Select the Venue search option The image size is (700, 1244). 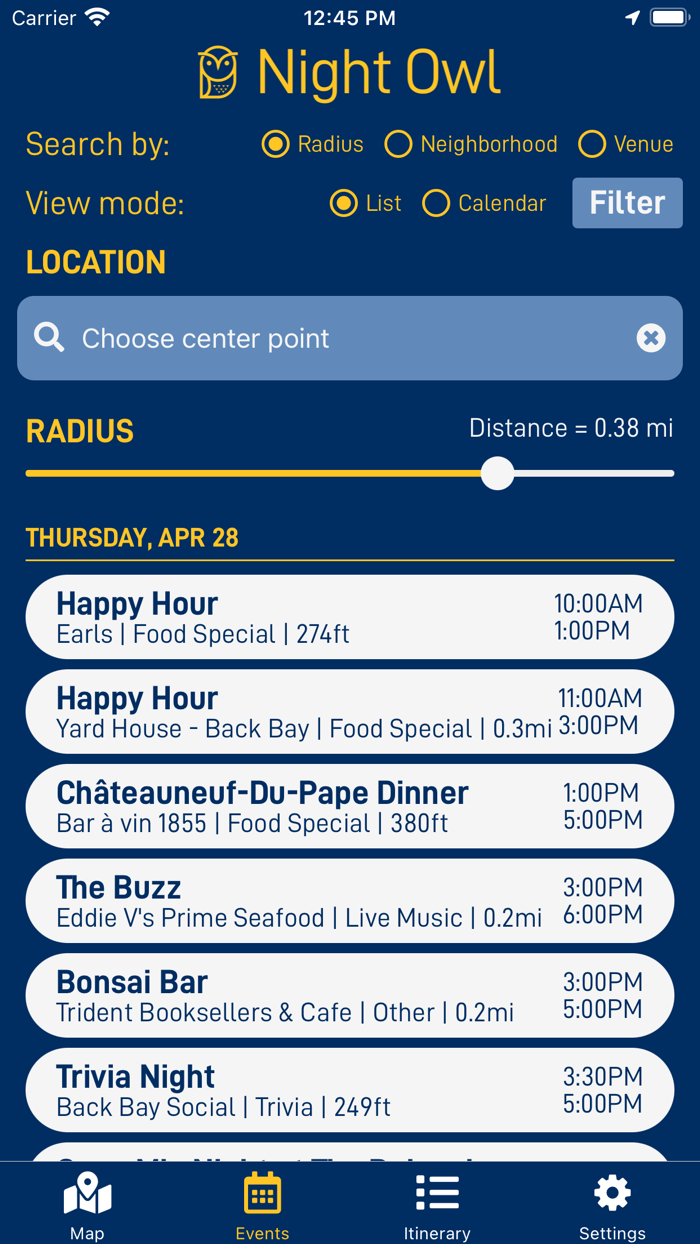pos(626,144)
